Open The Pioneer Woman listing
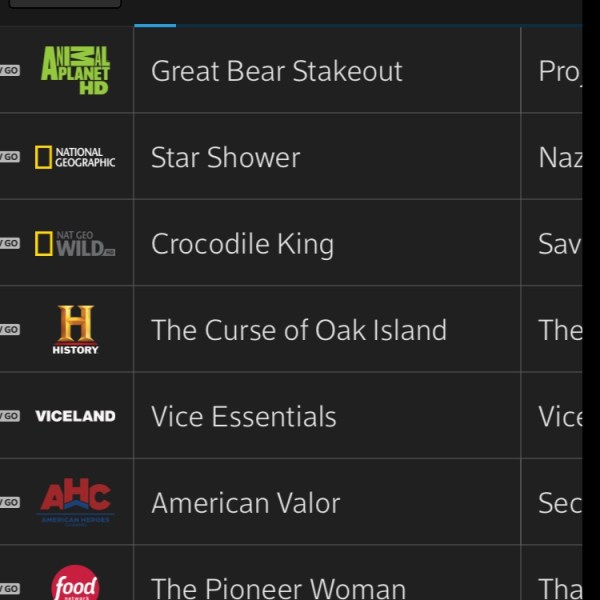The width and height of the screenshot is (600, 600). (279, 587)
